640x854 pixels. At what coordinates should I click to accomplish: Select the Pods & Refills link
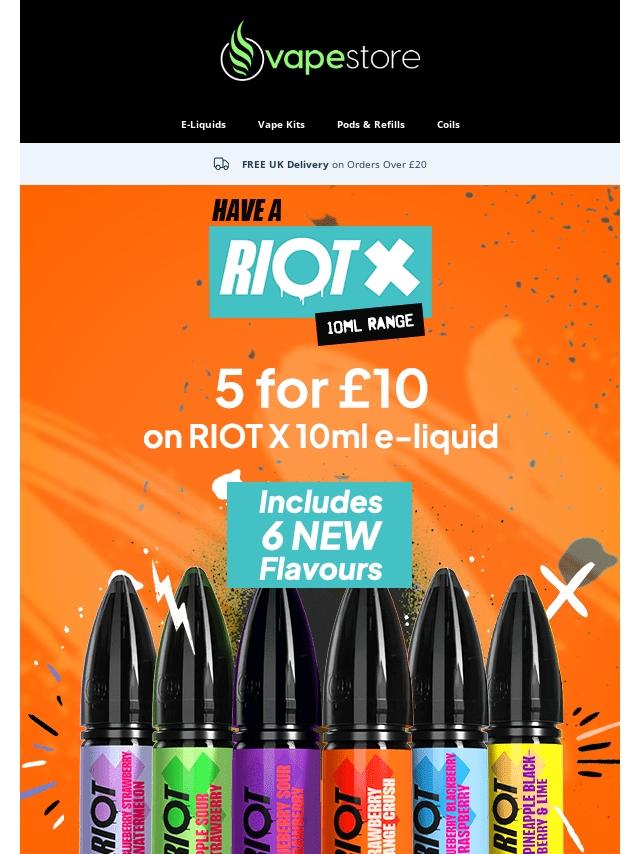(370, 125)
